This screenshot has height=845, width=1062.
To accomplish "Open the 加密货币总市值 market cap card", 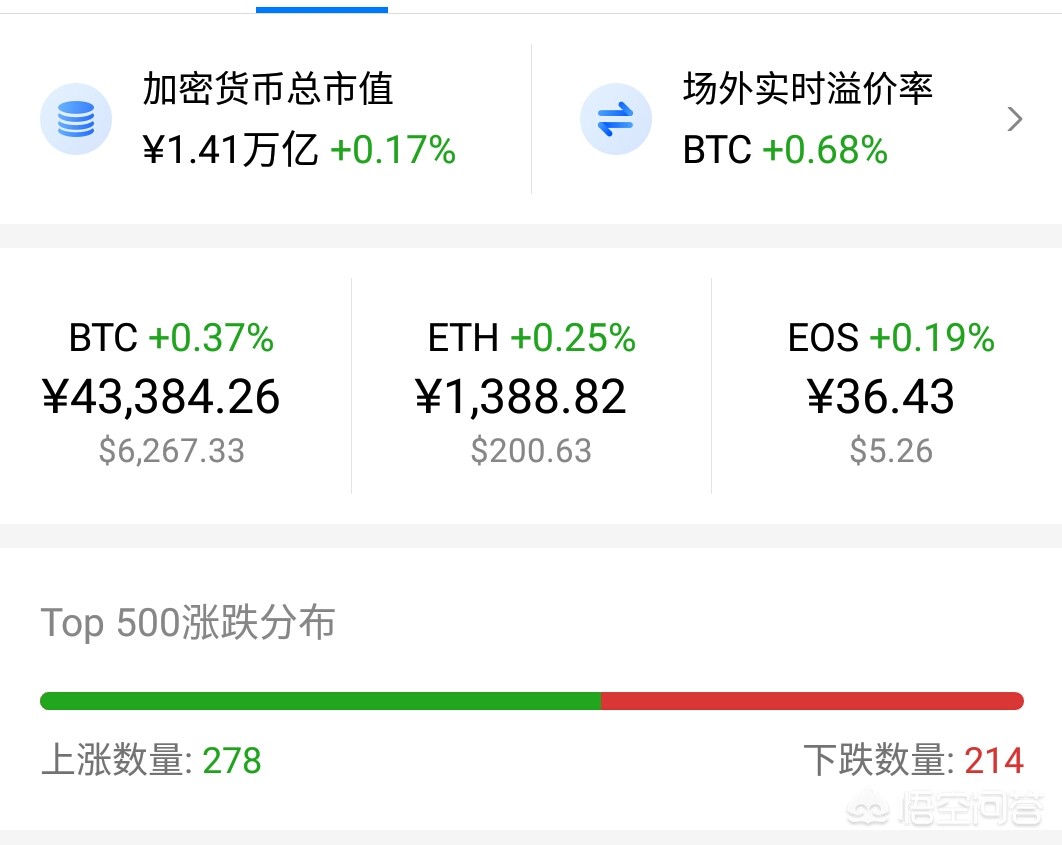I will click(x=267, y=120).
